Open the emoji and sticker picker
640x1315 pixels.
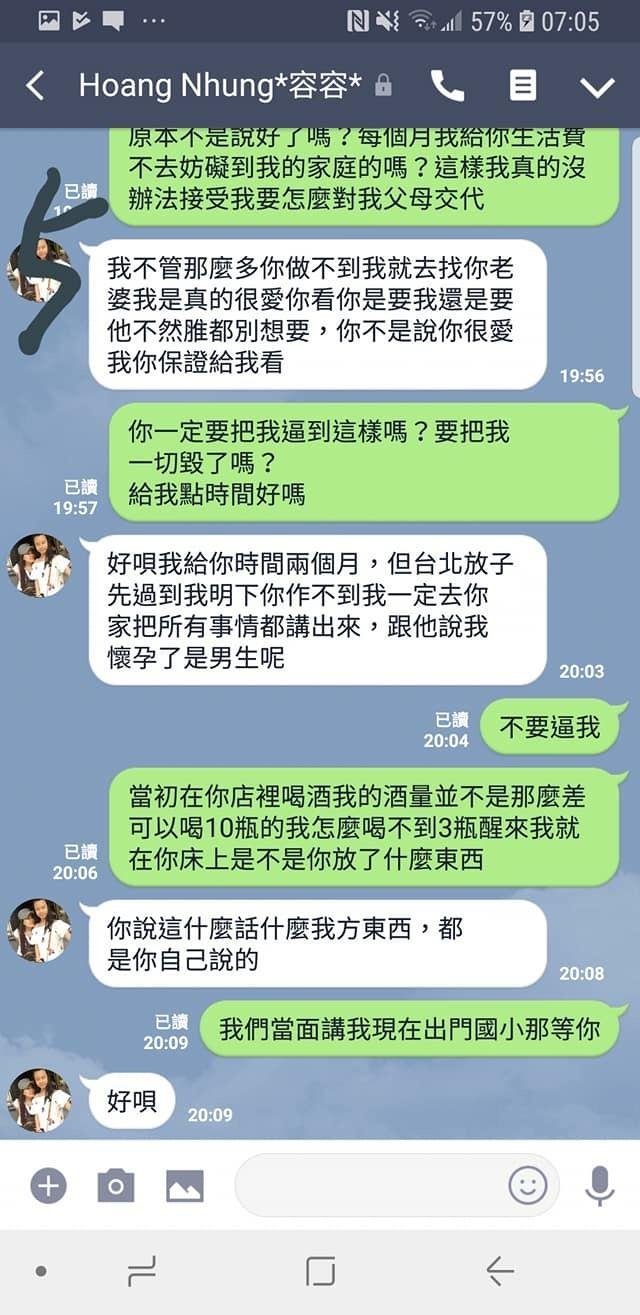point(528,1186)
